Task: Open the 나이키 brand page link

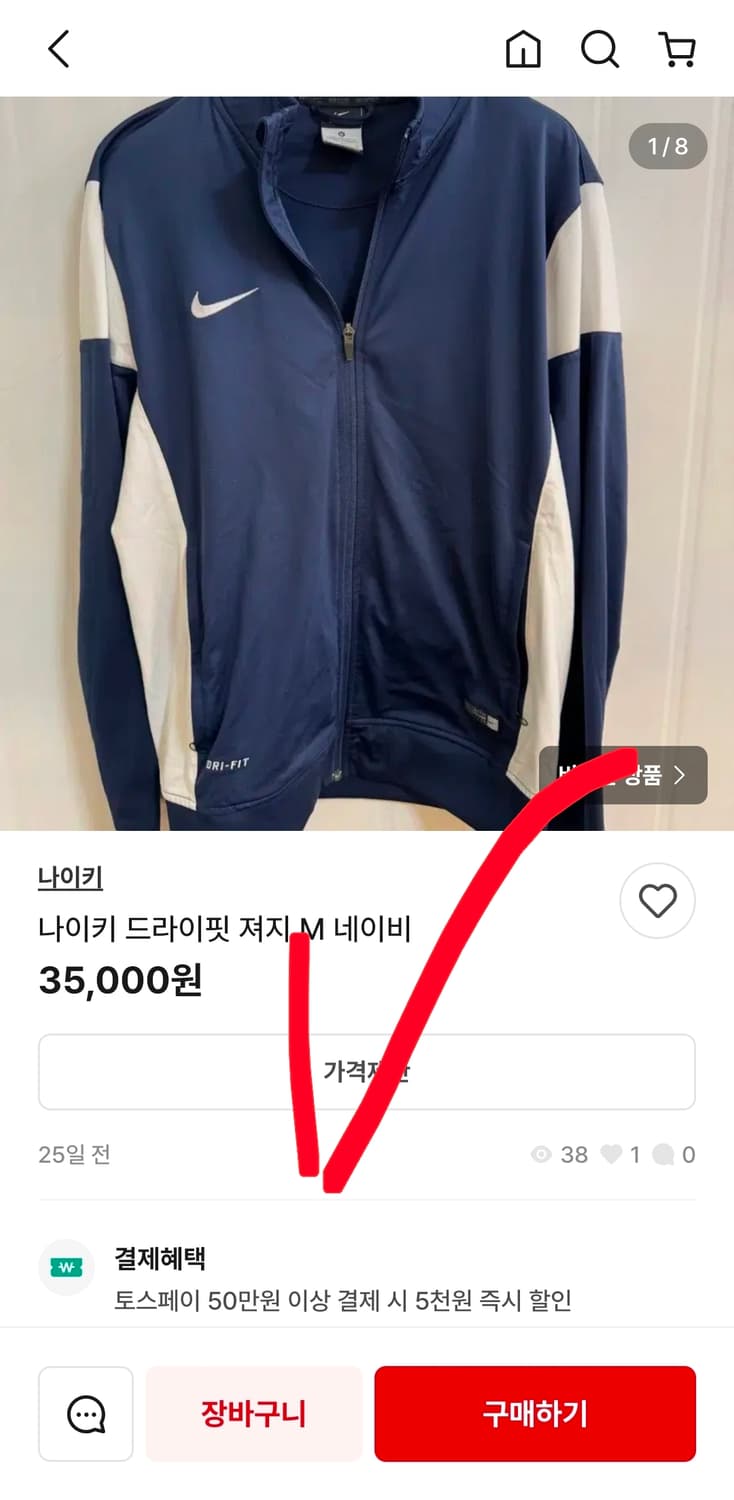Action: tap(70, 876)
